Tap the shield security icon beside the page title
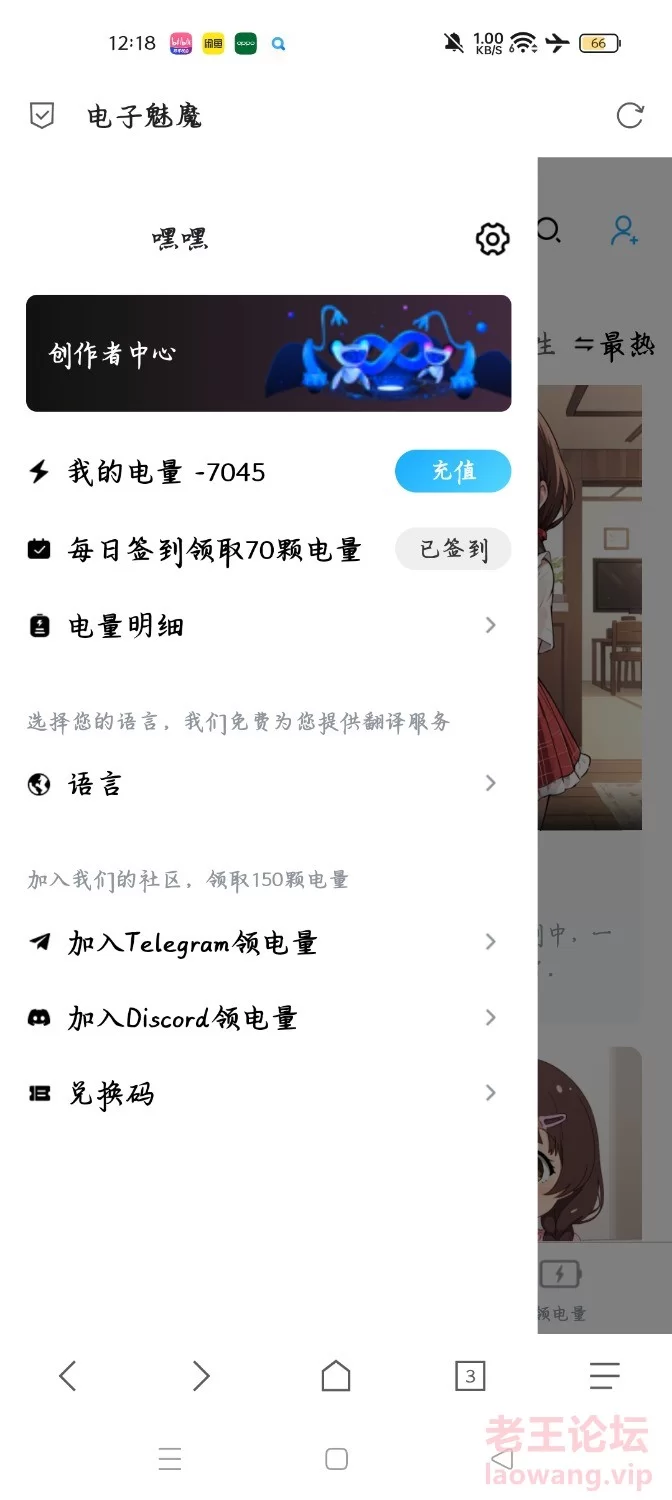 coord(41,116)
